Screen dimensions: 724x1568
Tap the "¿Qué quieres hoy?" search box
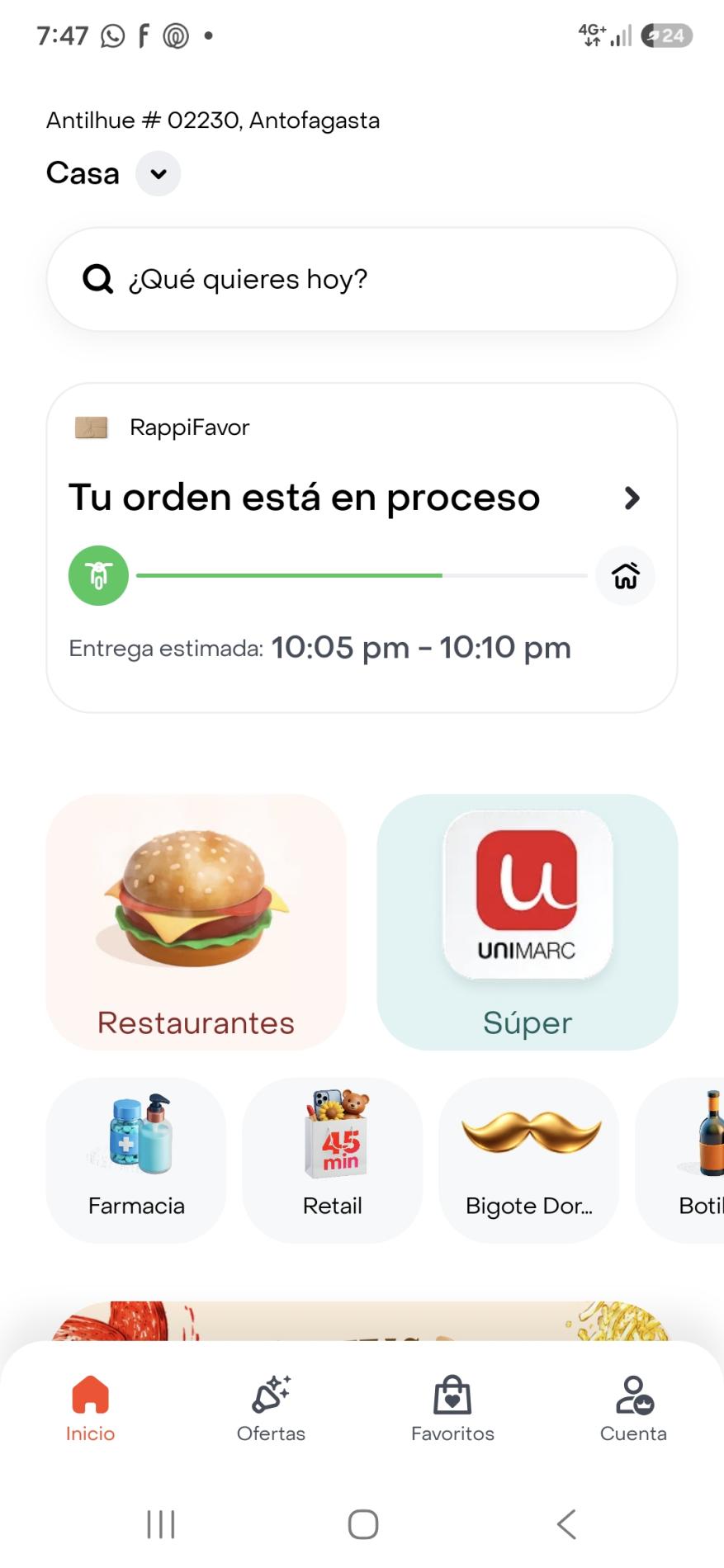[362, 280]
